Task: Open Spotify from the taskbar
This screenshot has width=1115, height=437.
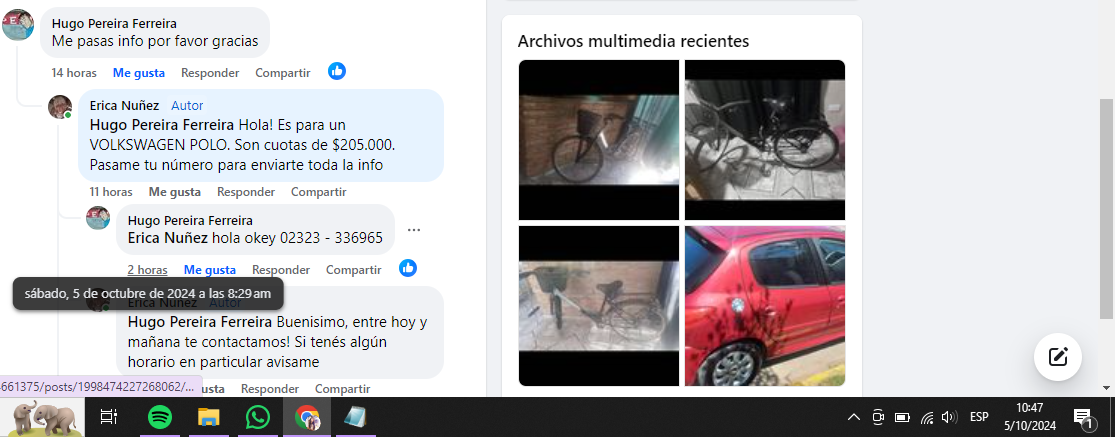Action: click(x=159, y=417)
